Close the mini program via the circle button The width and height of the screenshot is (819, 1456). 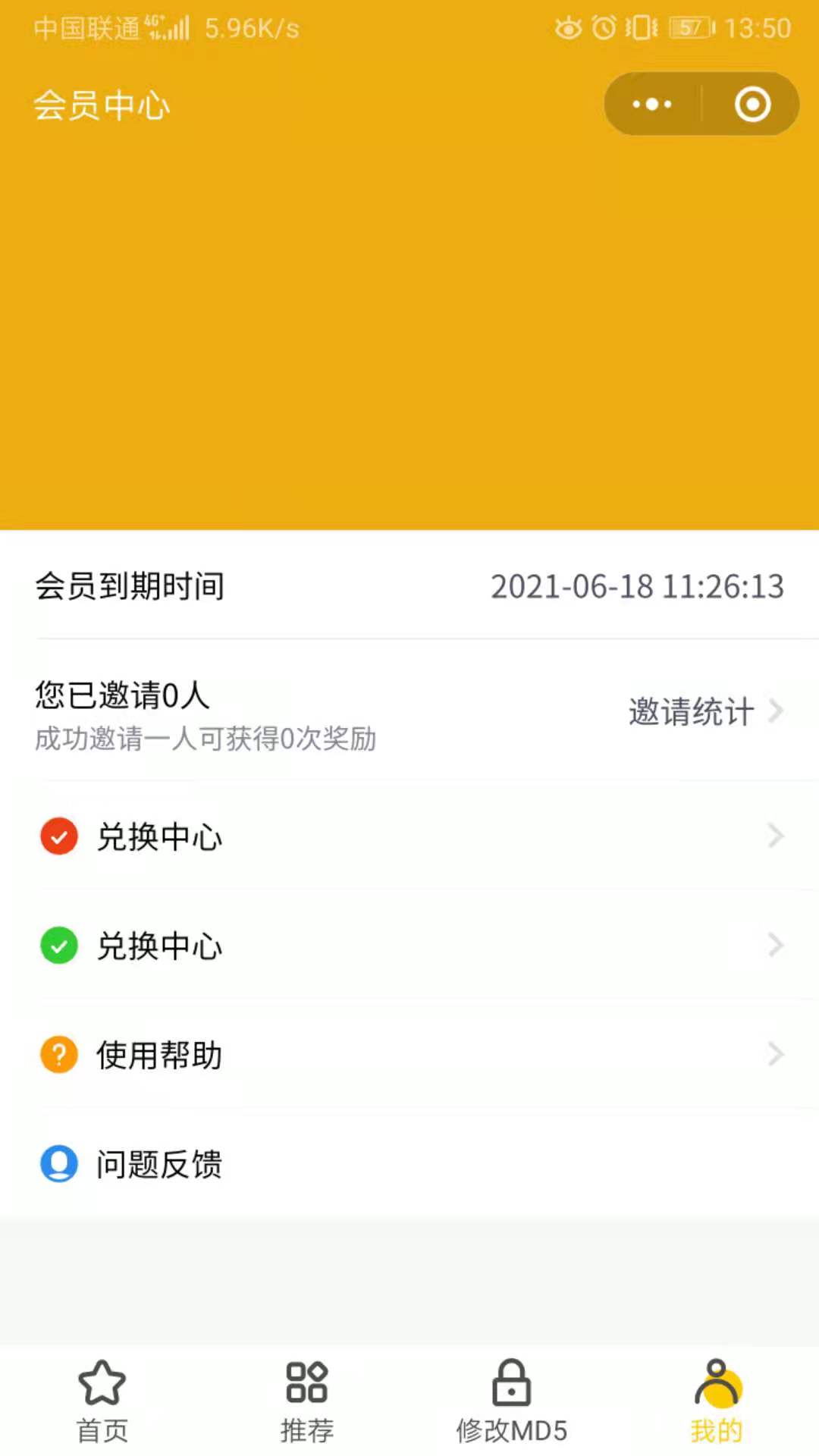coord(752,104)
